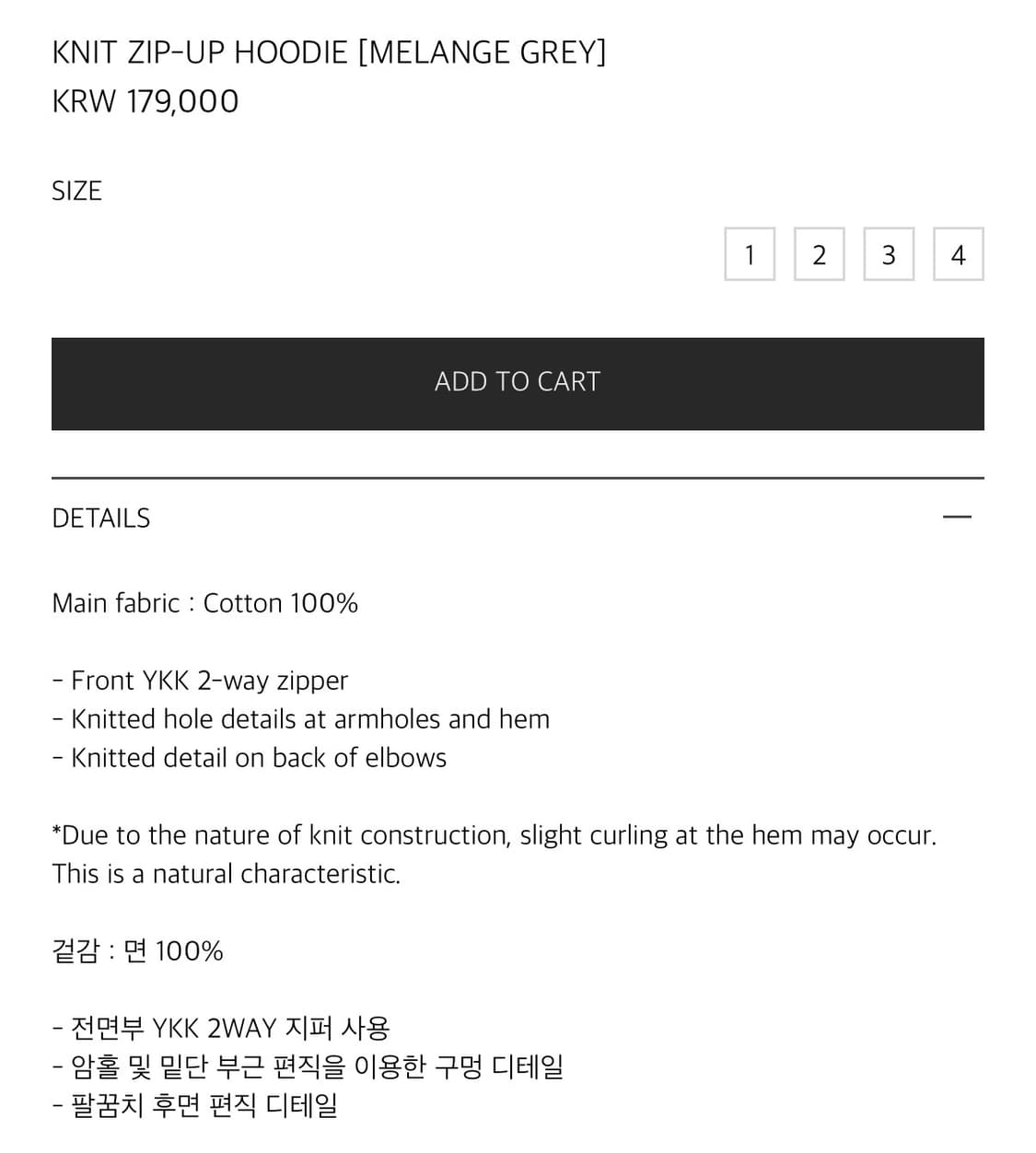Click the 암홀 및 밑단 detail line
The image size is (1036, 1153).
[x=309, y=1066]
